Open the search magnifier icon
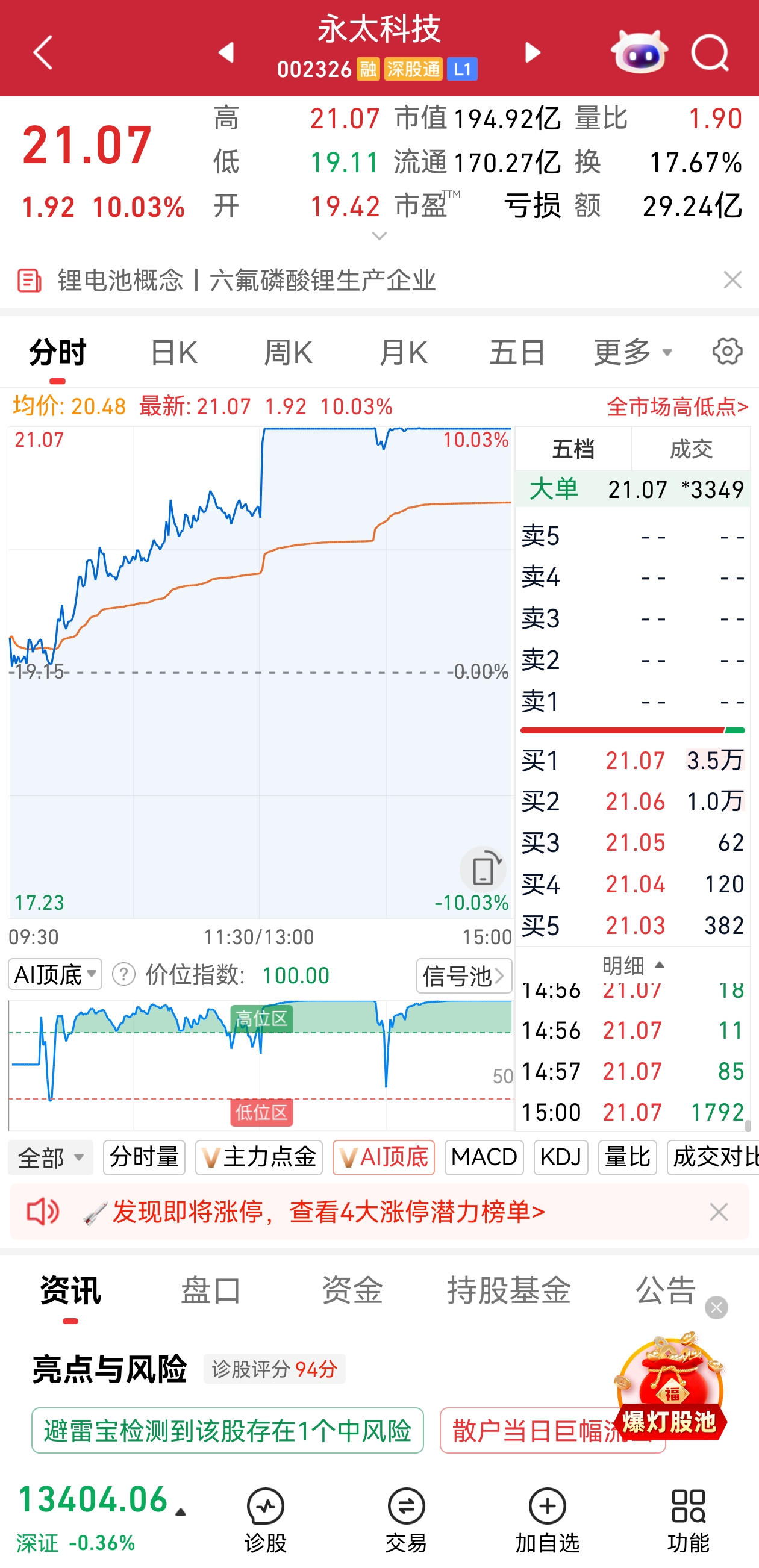This screenshot has height=1568, width=759. point(710,53)
